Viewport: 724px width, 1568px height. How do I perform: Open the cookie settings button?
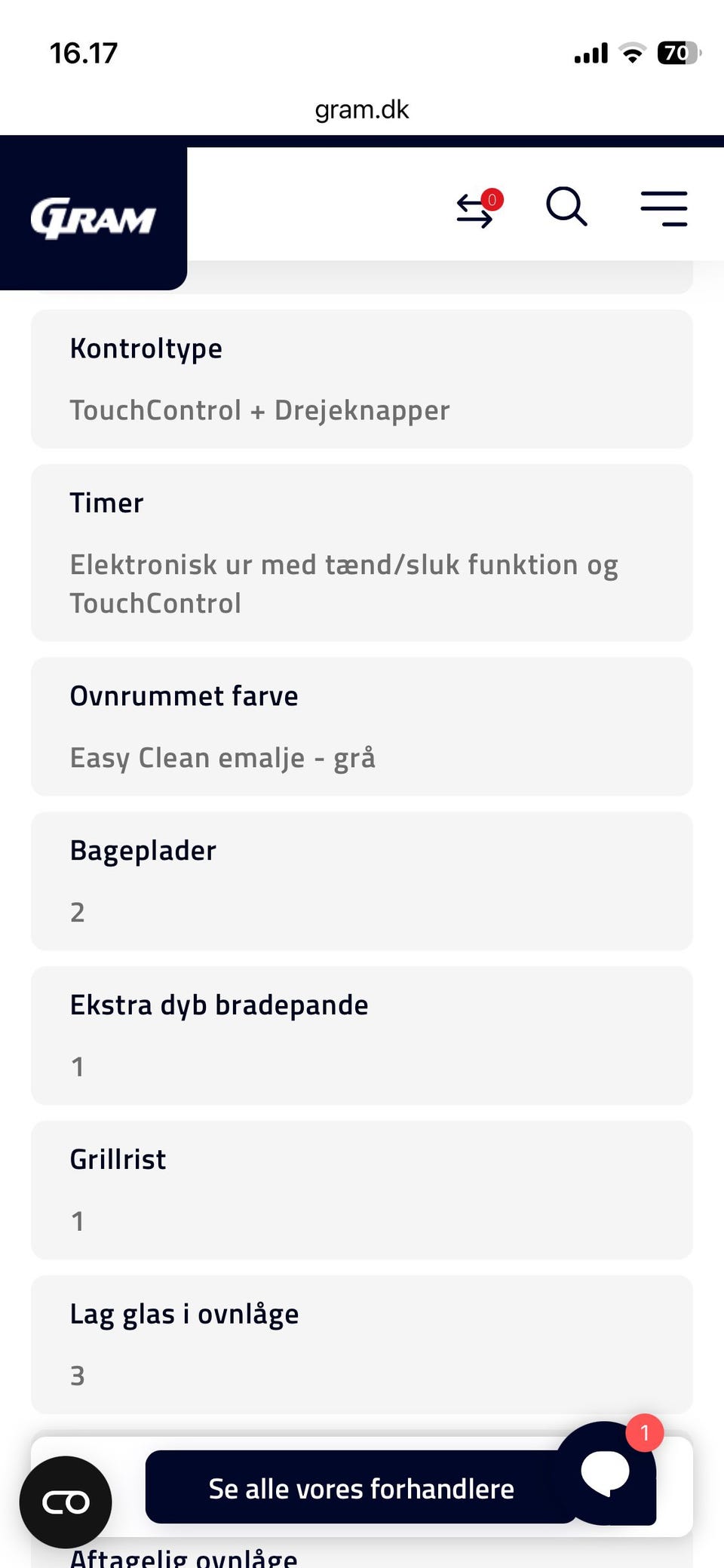coord(66,1502)
